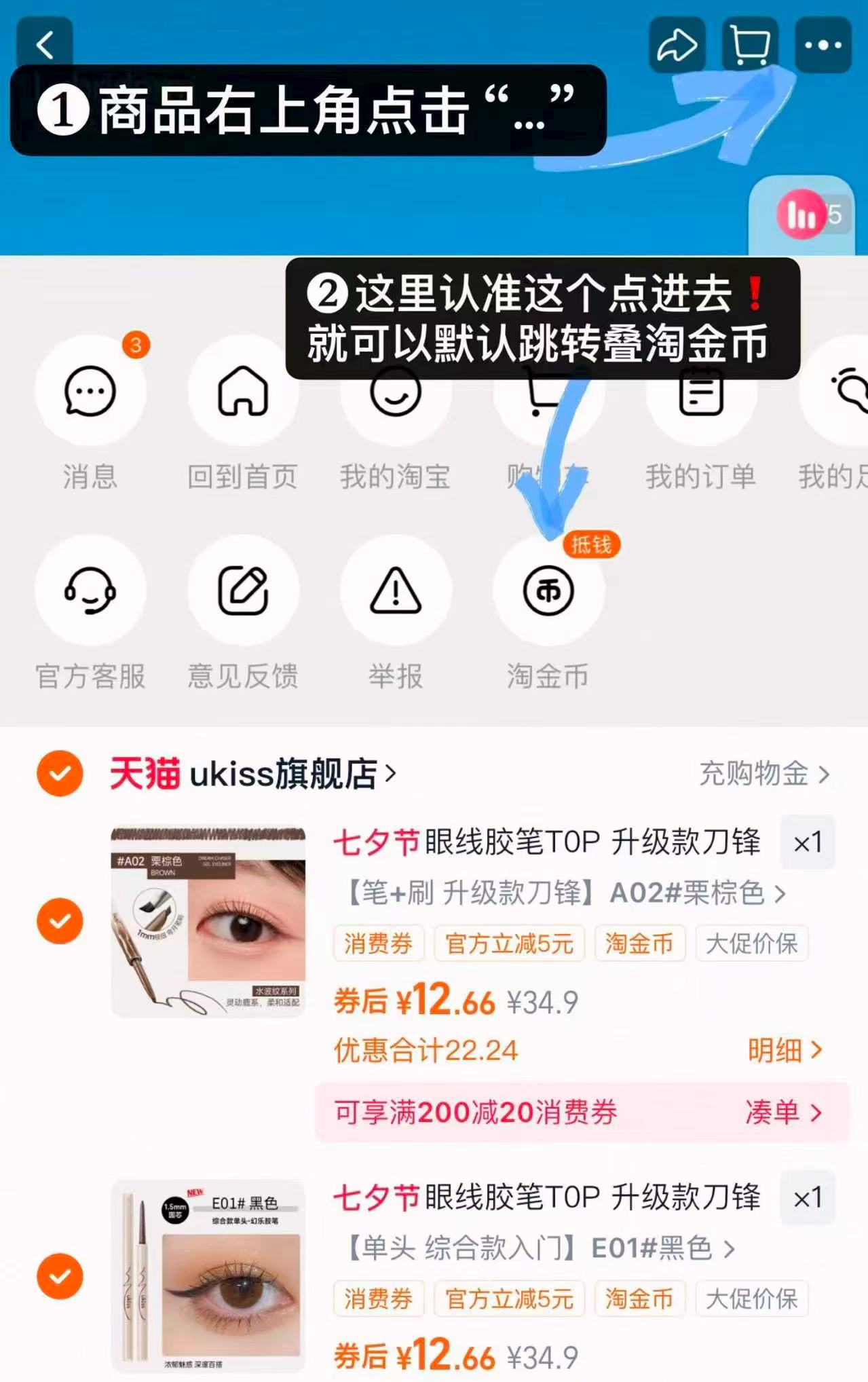Tap the A02 eyeliner product thumbnail
The width and height of the screenshot is (868, 1382).
(209, 922)
